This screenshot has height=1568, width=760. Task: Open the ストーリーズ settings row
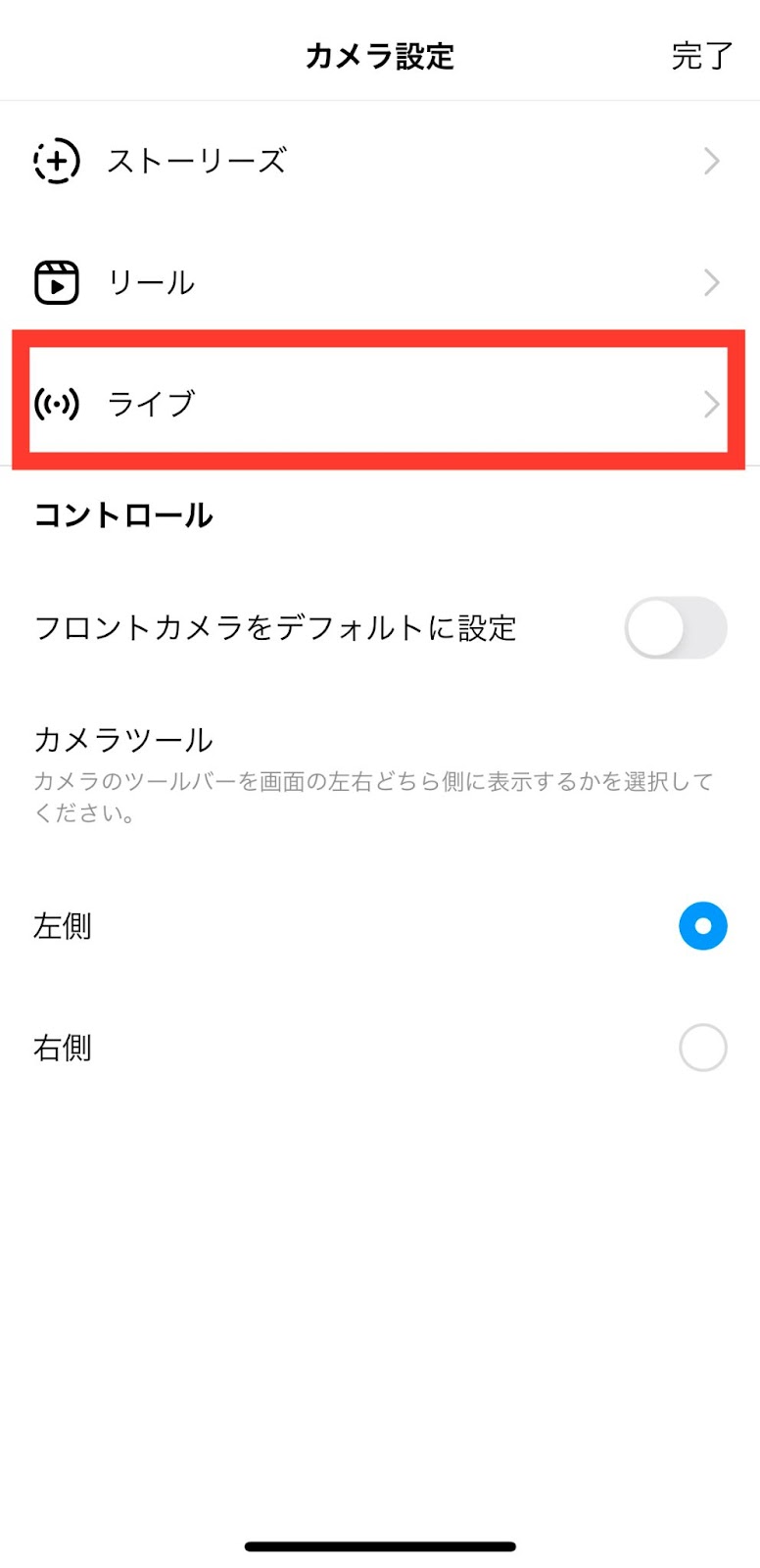[380, 161]
